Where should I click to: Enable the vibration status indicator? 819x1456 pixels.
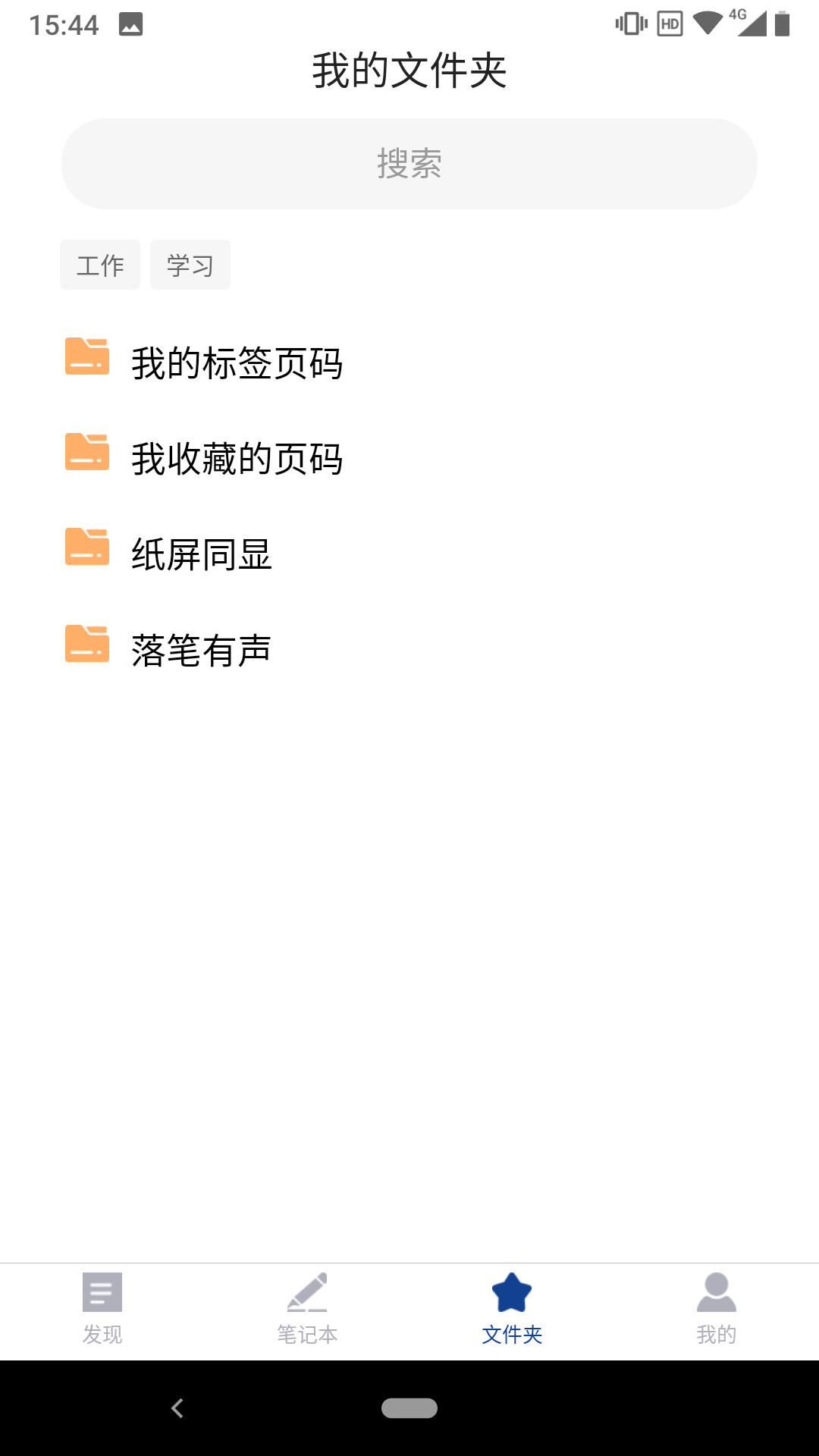(629, 23)
